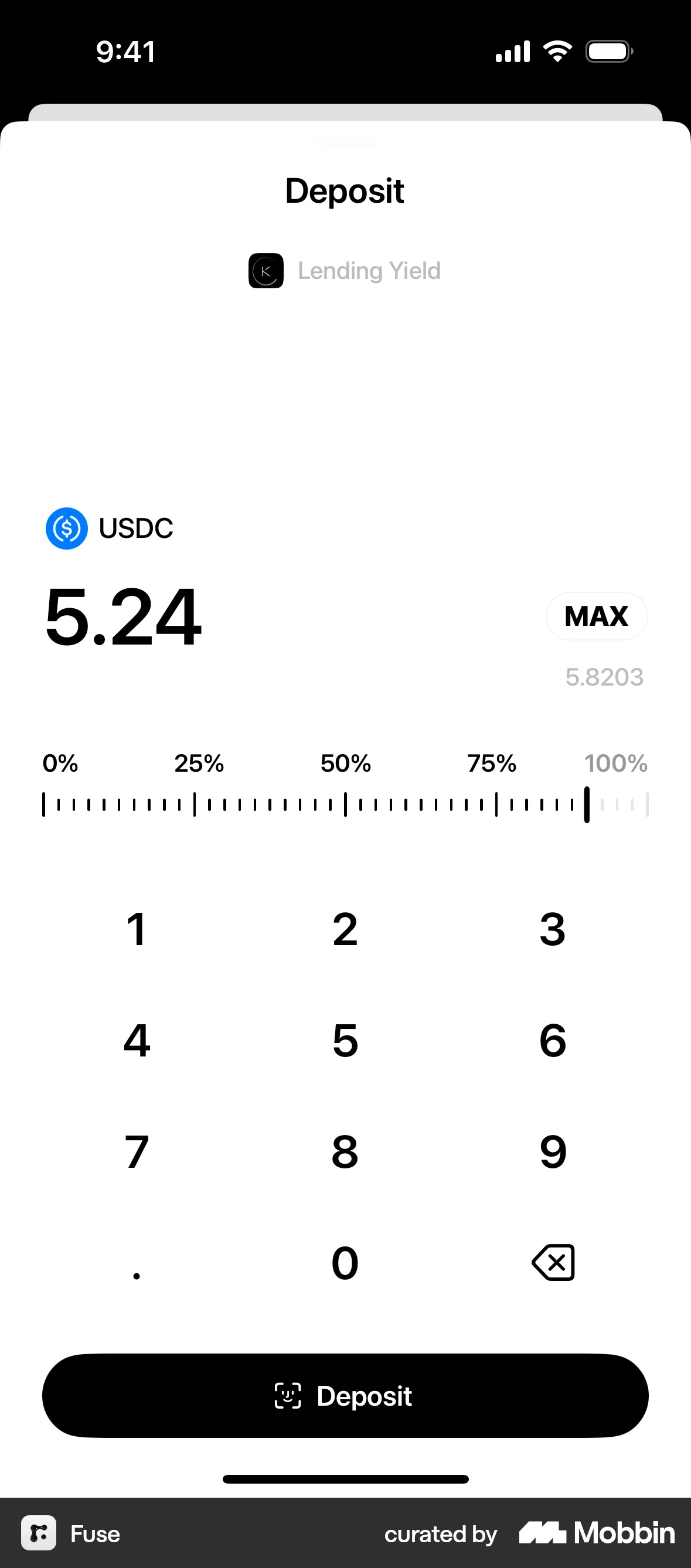The width and height of the screenshot is (691, 1568).
Task: Confirm with the Deposit button
Action: click(x=345, y=1396)
